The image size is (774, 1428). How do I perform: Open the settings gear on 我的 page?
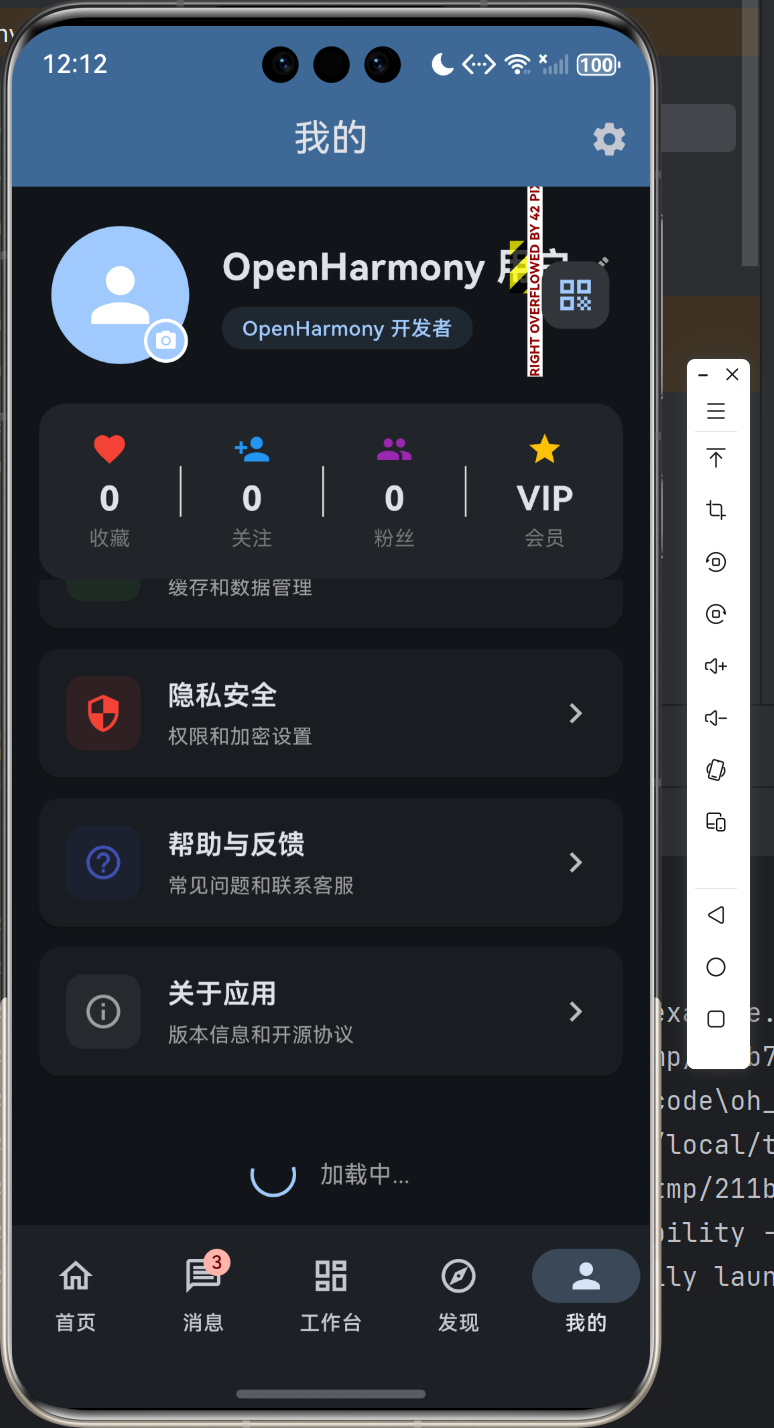click(x=608, y=139)
